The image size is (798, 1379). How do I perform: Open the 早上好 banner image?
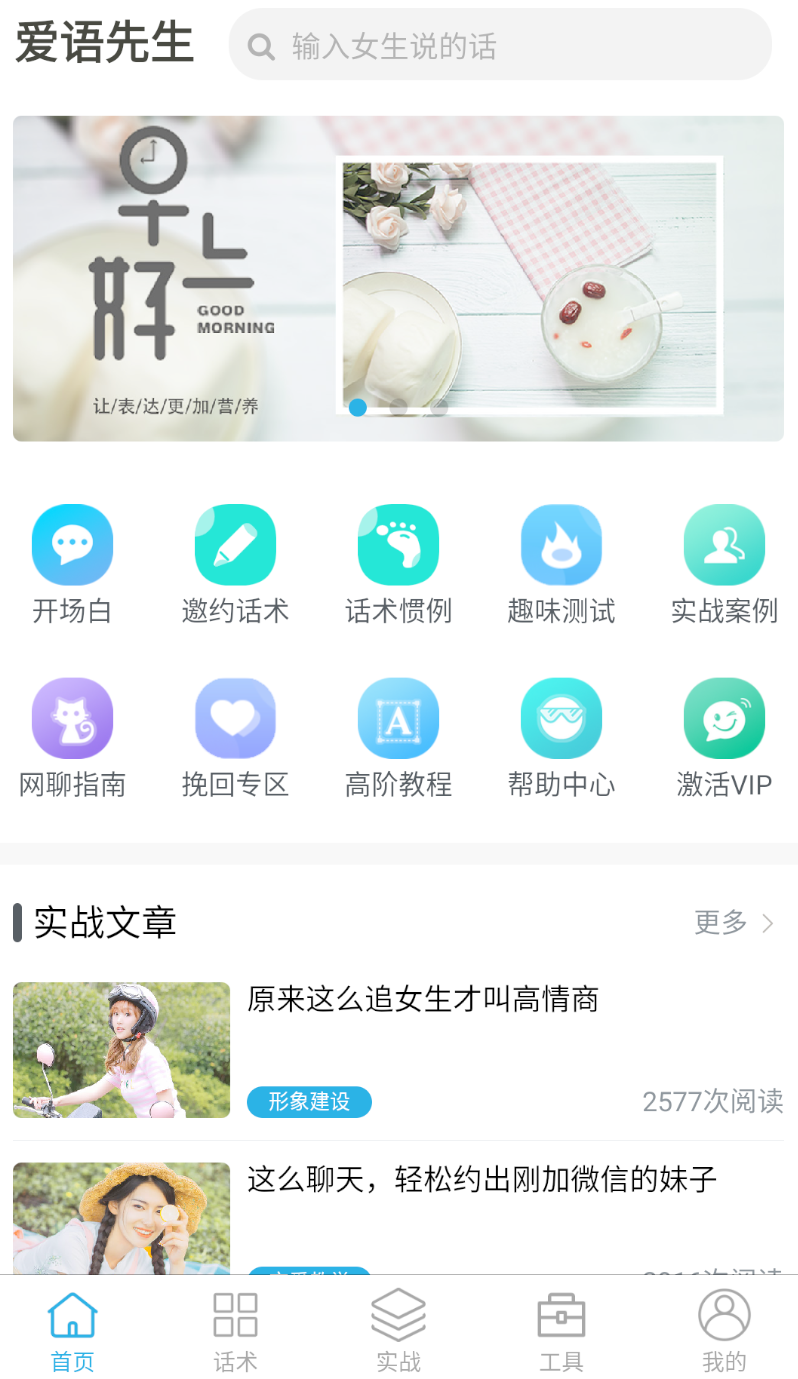coord(399,277)
